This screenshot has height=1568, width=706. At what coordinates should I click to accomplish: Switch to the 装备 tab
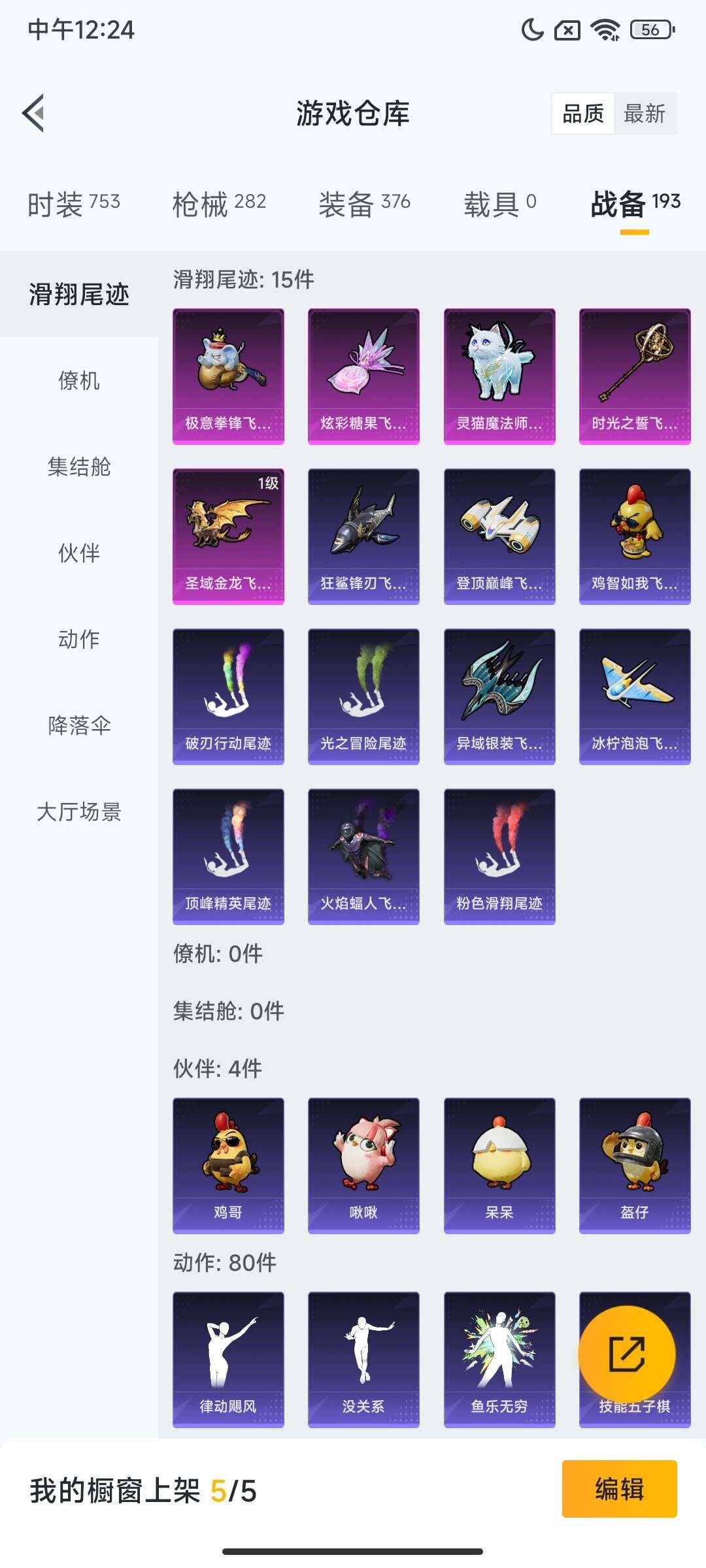pos(364,204)
